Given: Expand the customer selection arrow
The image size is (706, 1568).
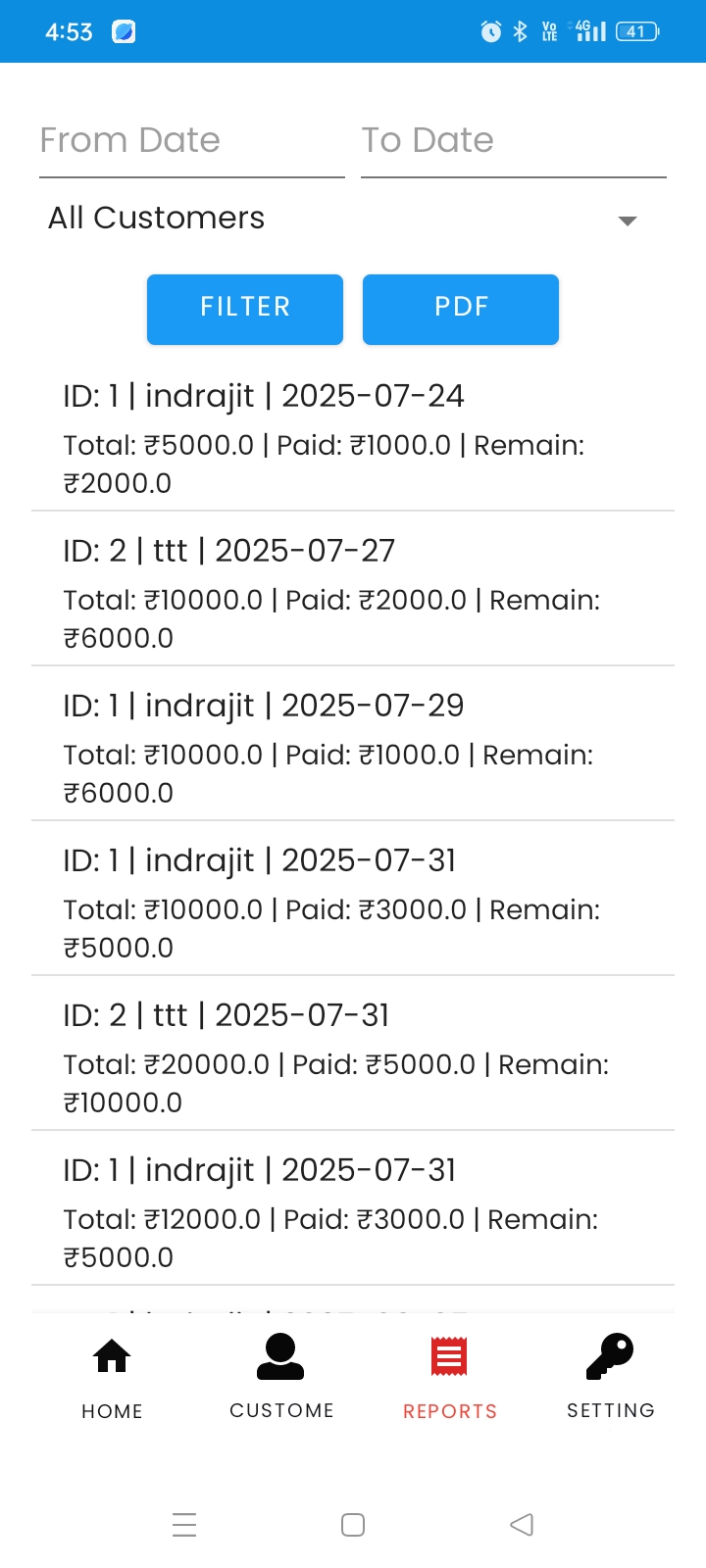Looking at the screenshot, I should pyautogui.click(x=629, y=221).
